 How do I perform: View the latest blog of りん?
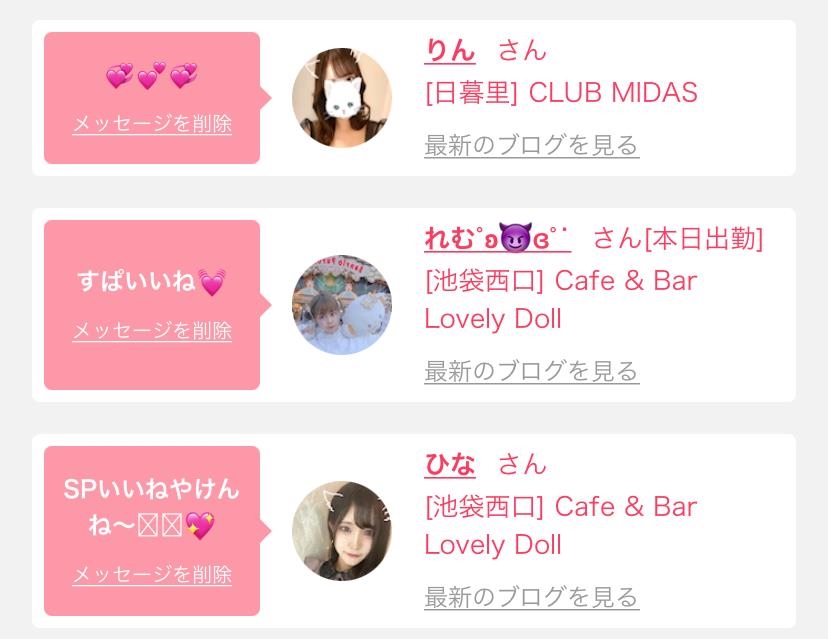pos(531,146)
